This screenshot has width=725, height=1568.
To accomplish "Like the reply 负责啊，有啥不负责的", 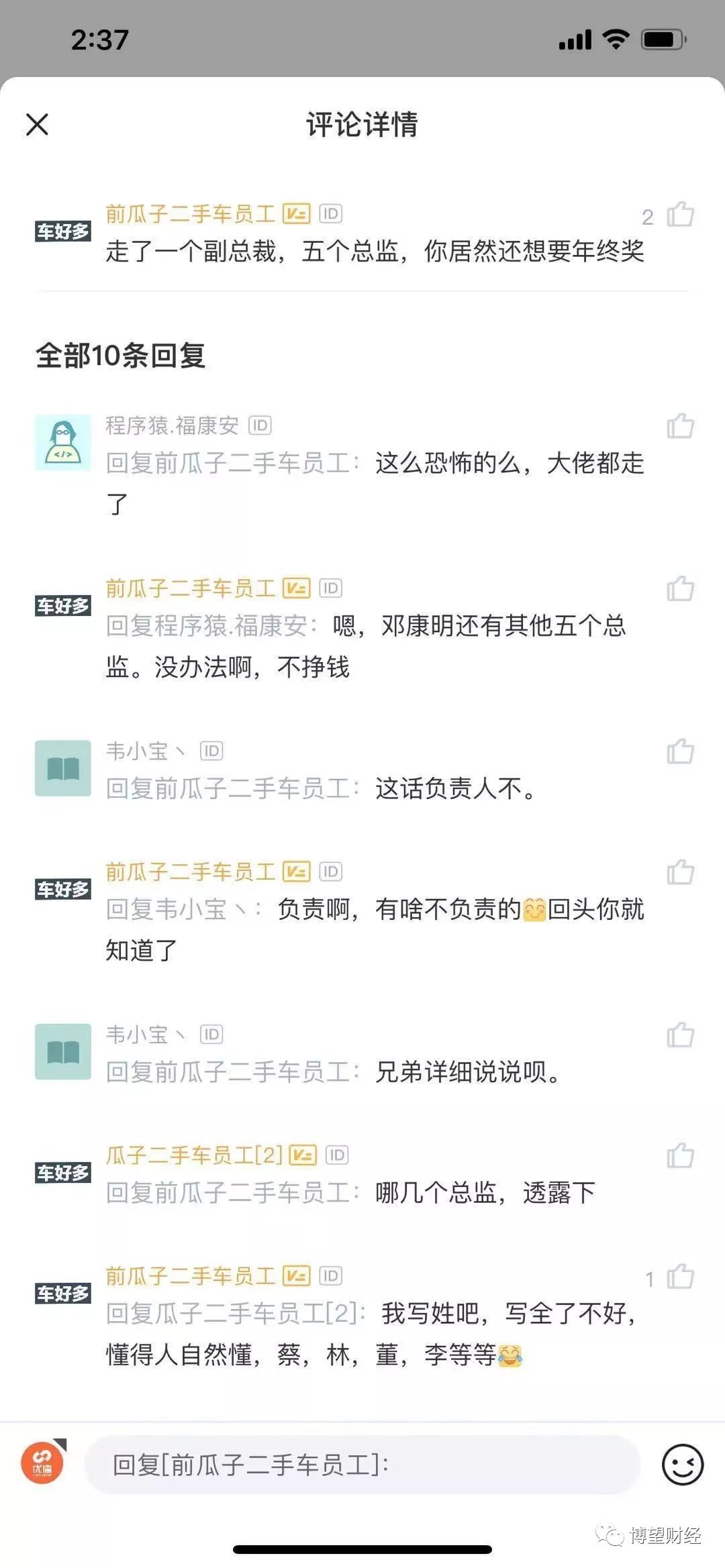I will click(x=679, y=872).
